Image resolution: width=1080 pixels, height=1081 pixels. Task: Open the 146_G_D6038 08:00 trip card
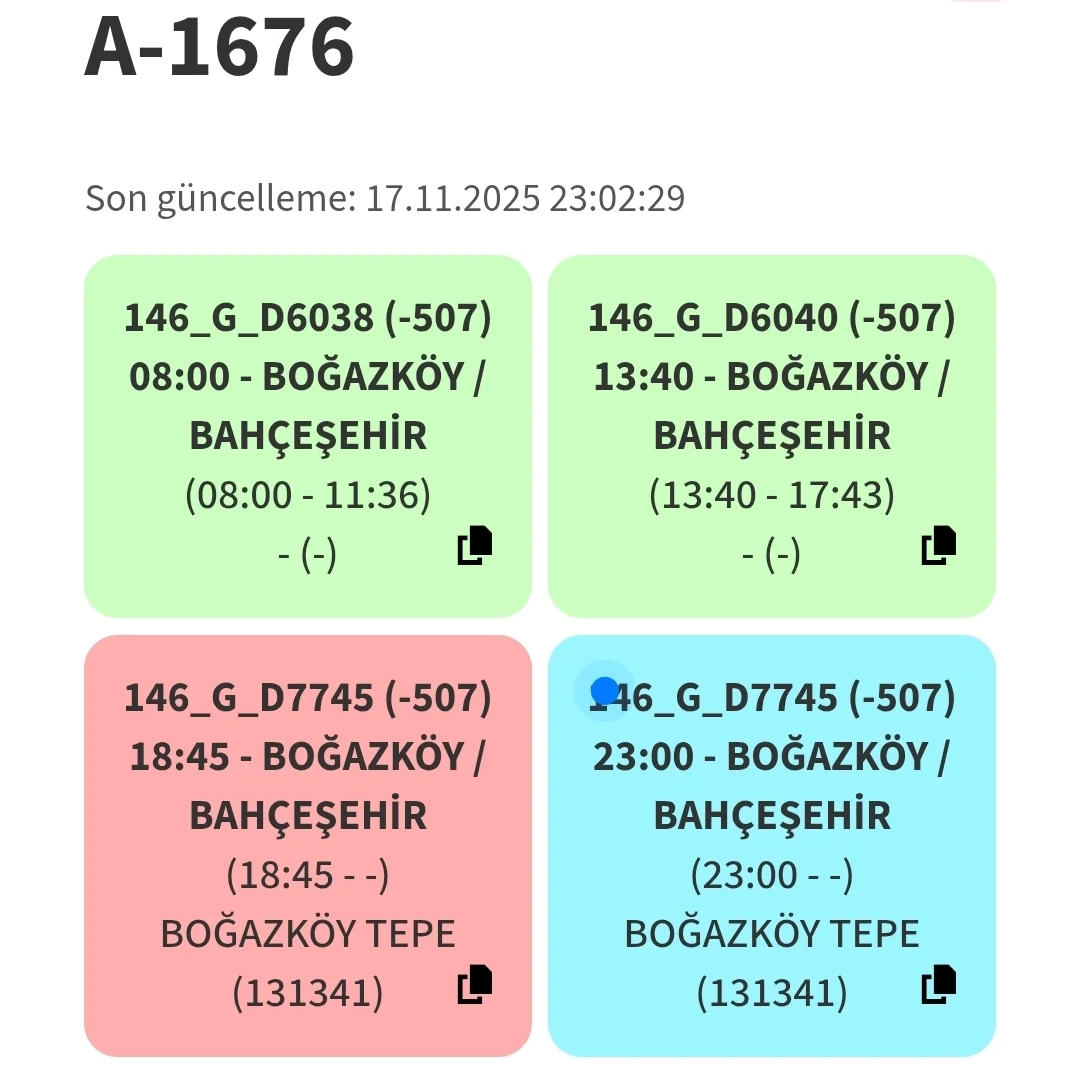pos(307,436)
